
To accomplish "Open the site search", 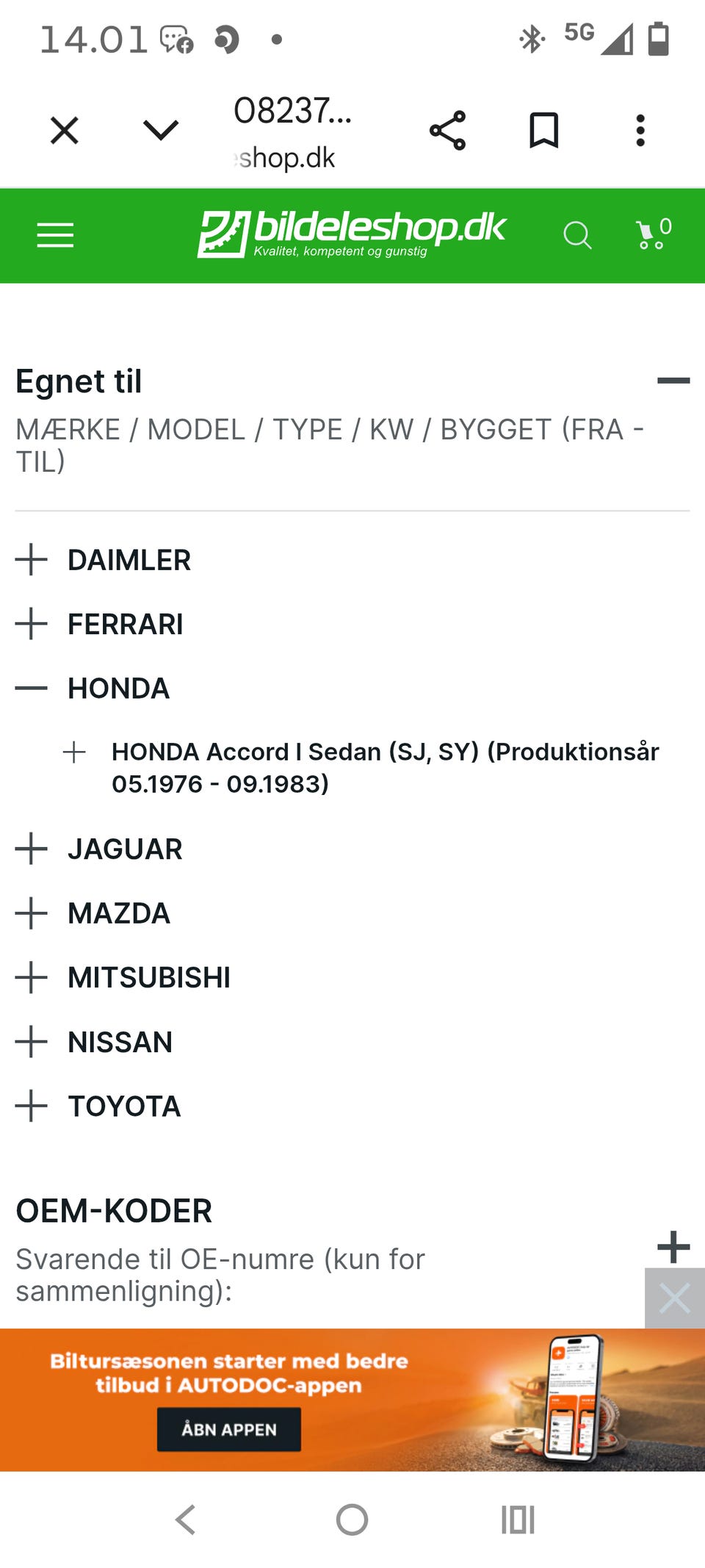I will tap(577, 236).
